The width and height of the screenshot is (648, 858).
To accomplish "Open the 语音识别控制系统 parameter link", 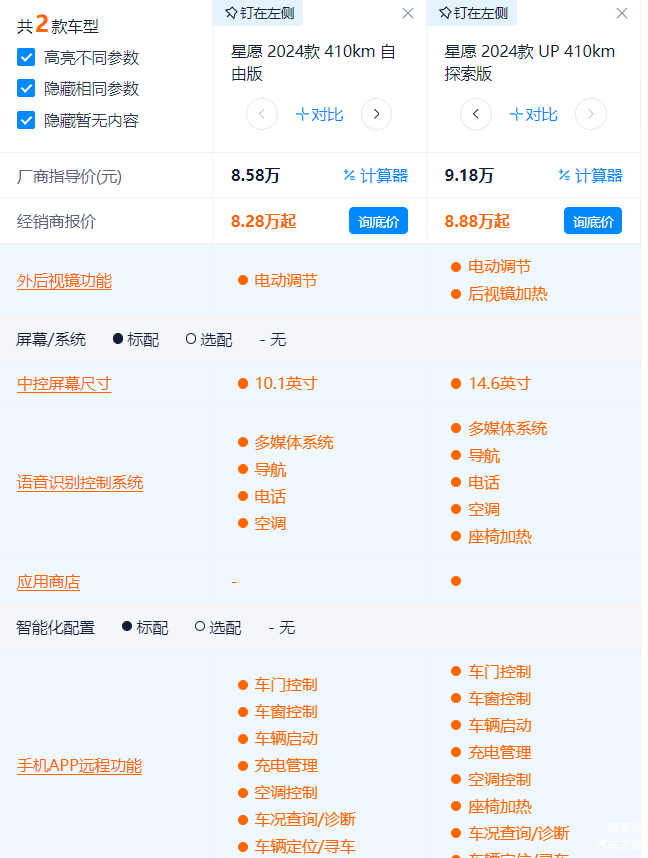I will click(x=80, y=483).
